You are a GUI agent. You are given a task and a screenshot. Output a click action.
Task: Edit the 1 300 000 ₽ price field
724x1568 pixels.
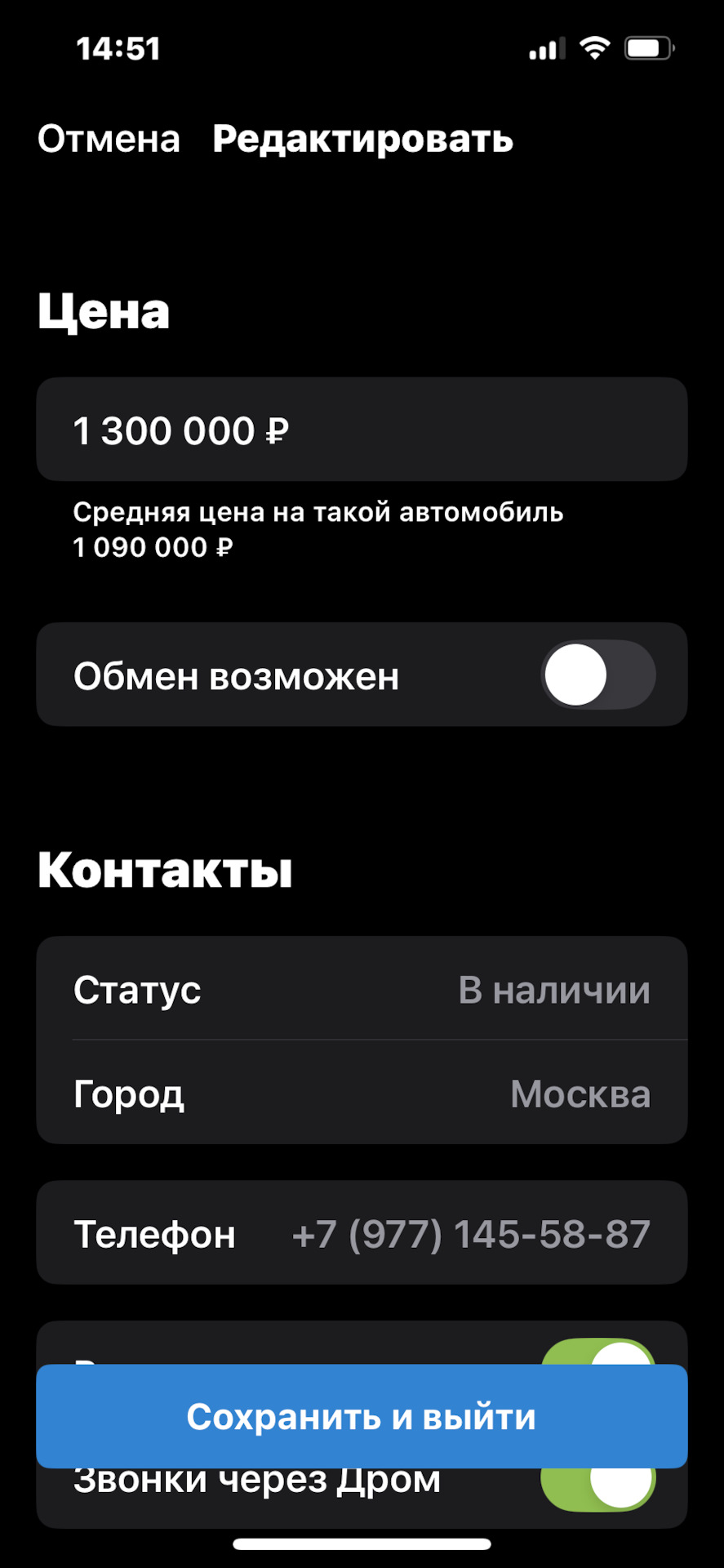(x=361, y=430)
